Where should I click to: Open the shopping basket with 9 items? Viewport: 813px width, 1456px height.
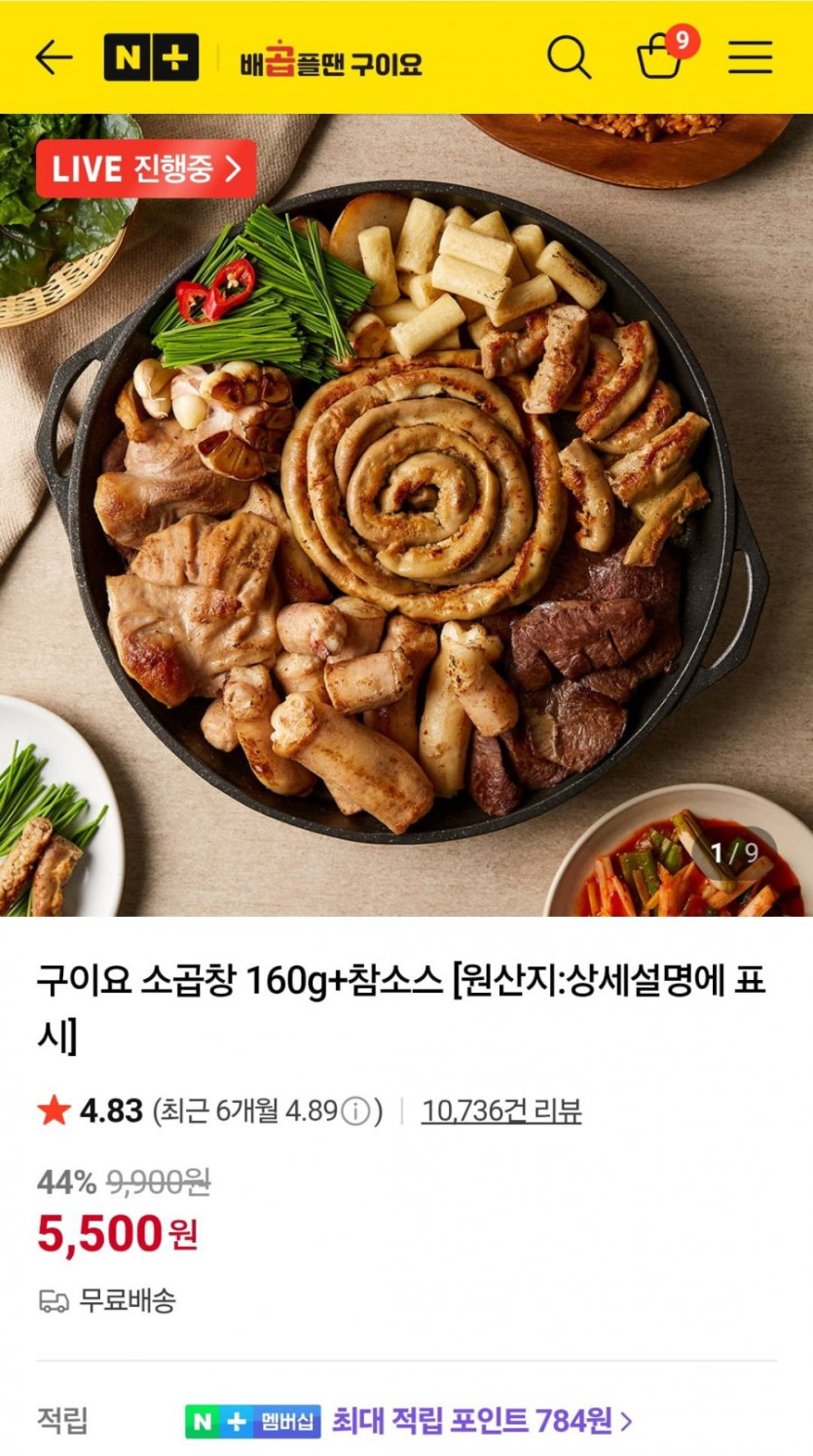point(662,56)
